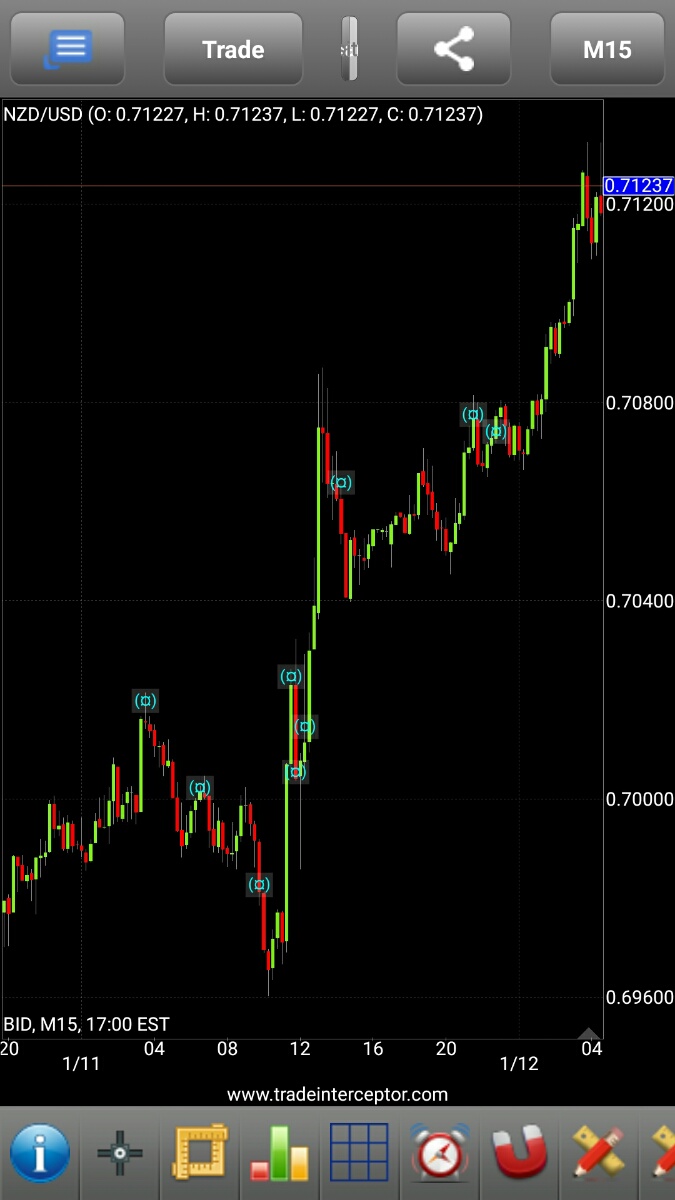Viewport: 675px width, 1200px height.
Task: Share the NZD/USD chart
Action: 454,49
